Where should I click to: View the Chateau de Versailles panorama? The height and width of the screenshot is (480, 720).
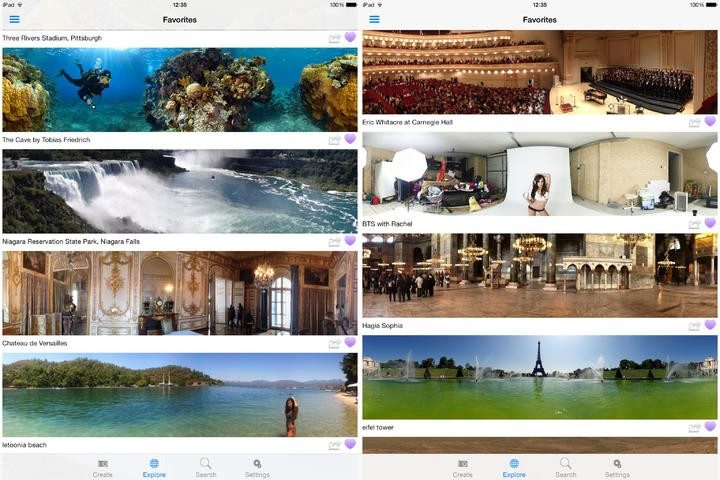pyautogui.click(x=180, y=292)
